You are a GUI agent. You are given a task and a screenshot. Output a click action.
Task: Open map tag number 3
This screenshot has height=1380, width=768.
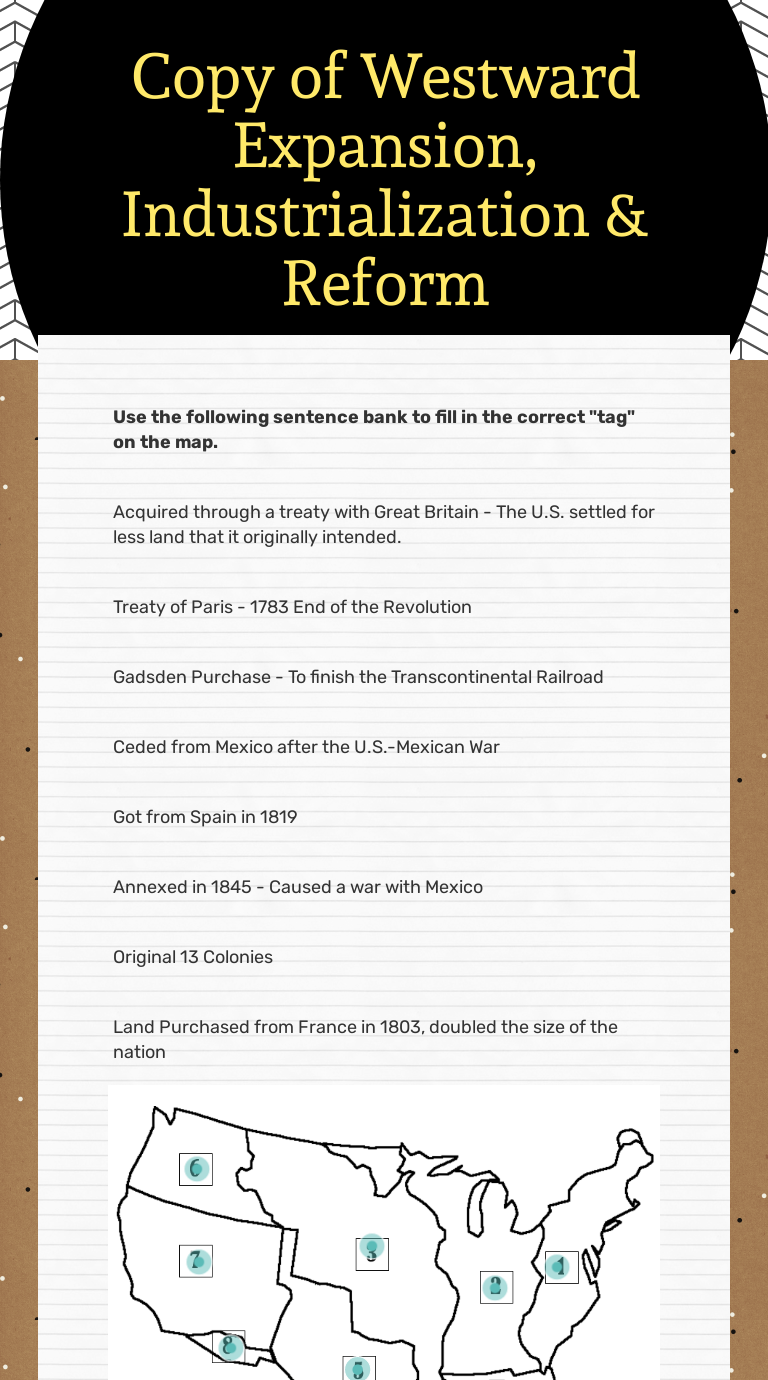coord(372,1254)
